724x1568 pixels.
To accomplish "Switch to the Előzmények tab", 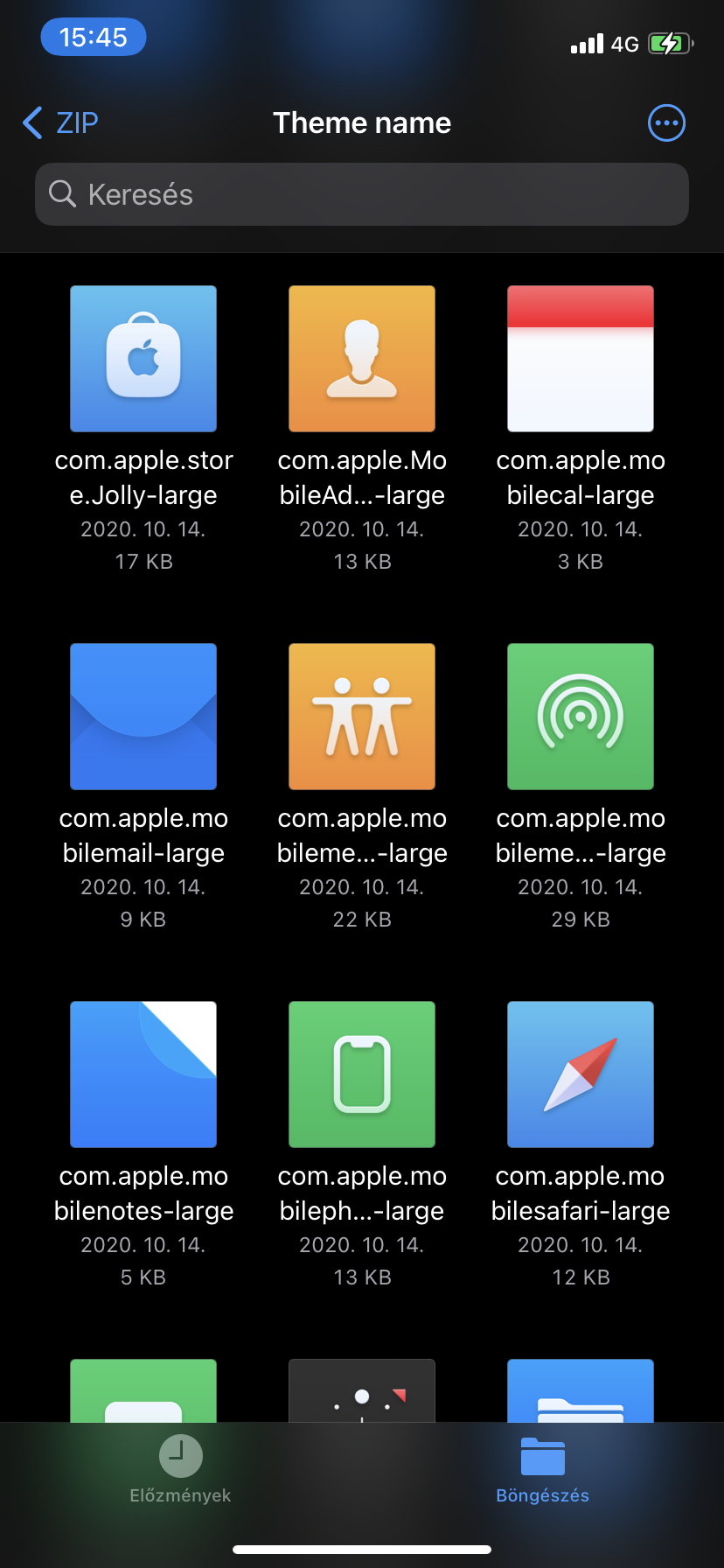I will (181, 1469).
